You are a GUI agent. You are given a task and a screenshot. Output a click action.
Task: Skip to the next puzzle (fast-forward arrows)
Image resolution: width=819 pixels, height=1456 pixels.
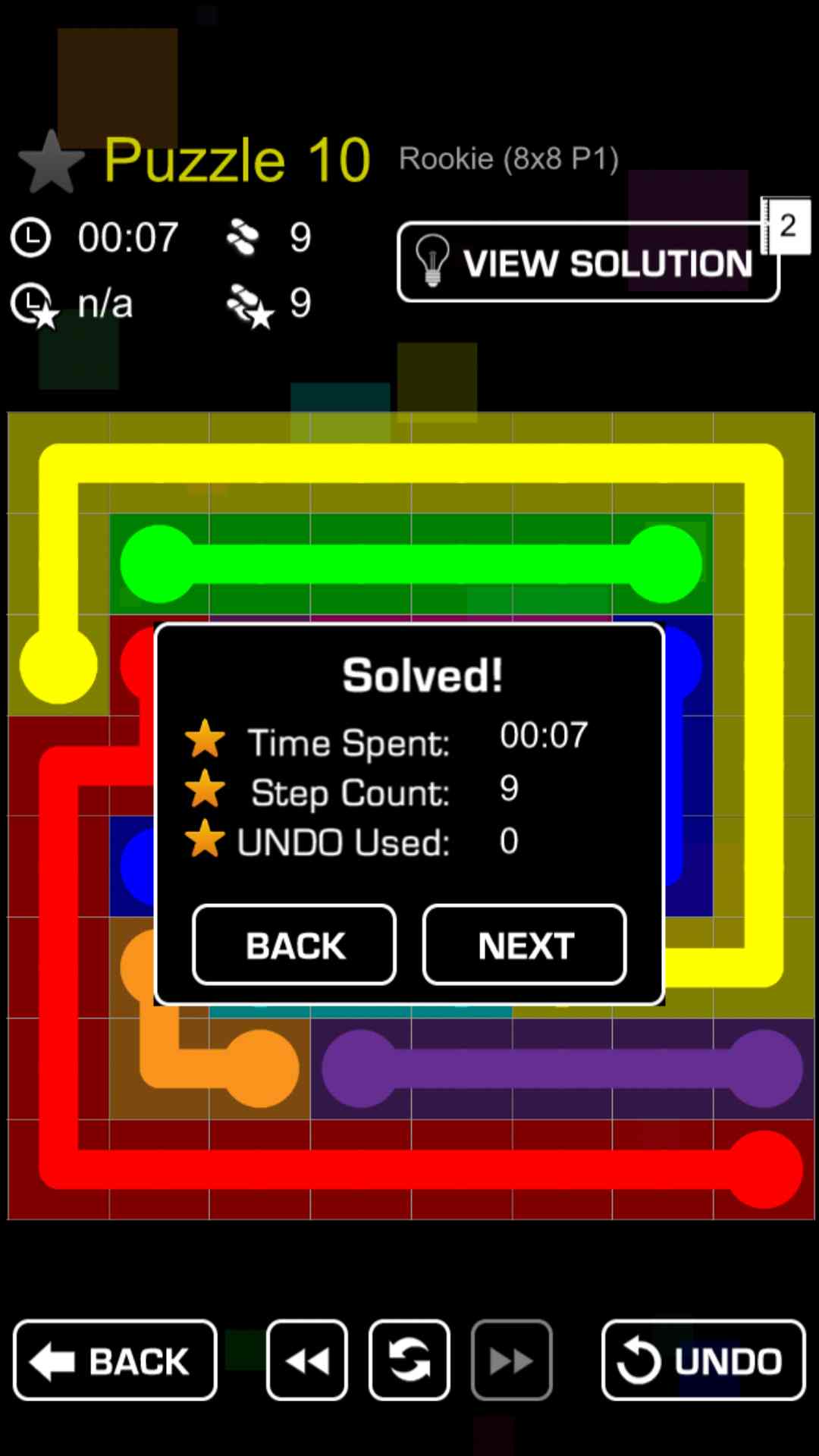tap(511, 1360)
